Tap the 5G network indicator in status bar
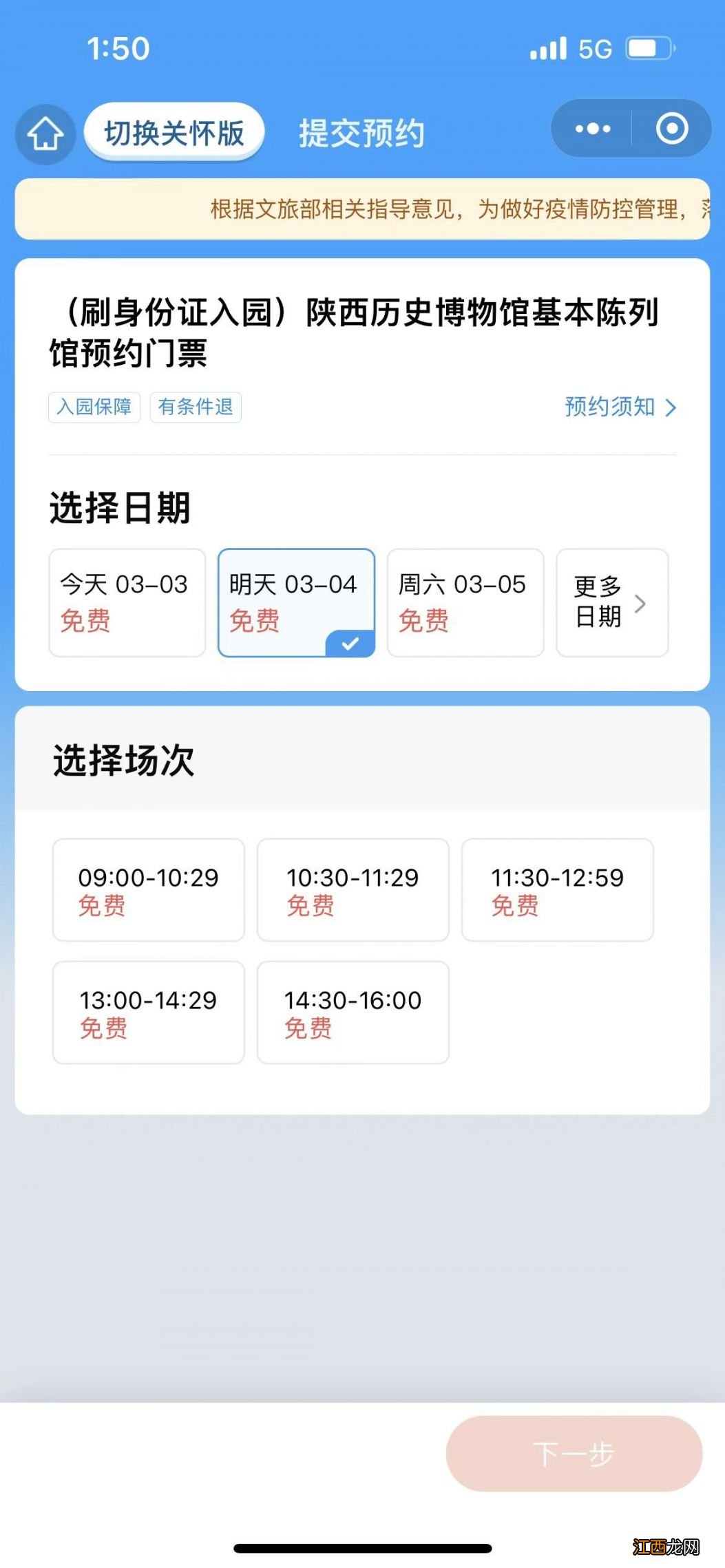The height and width of the screenshot is (1568, 725). (593, 47)
